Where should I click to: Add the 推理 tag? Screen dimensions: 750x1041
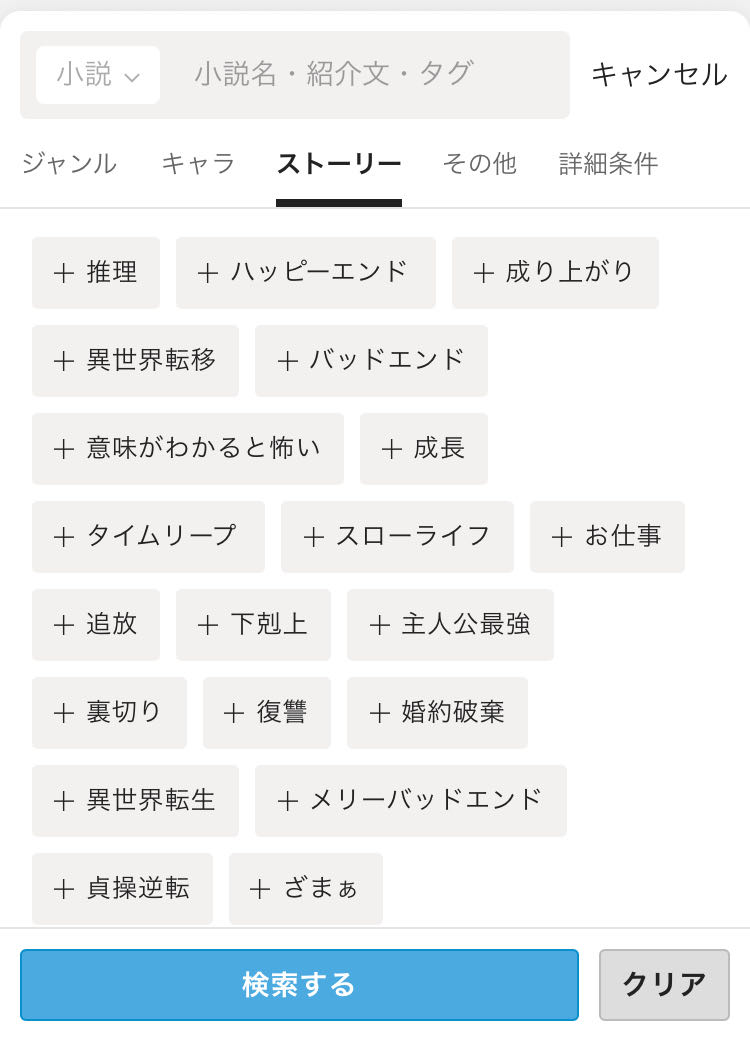pyautogui.click(x=96, y=272)
